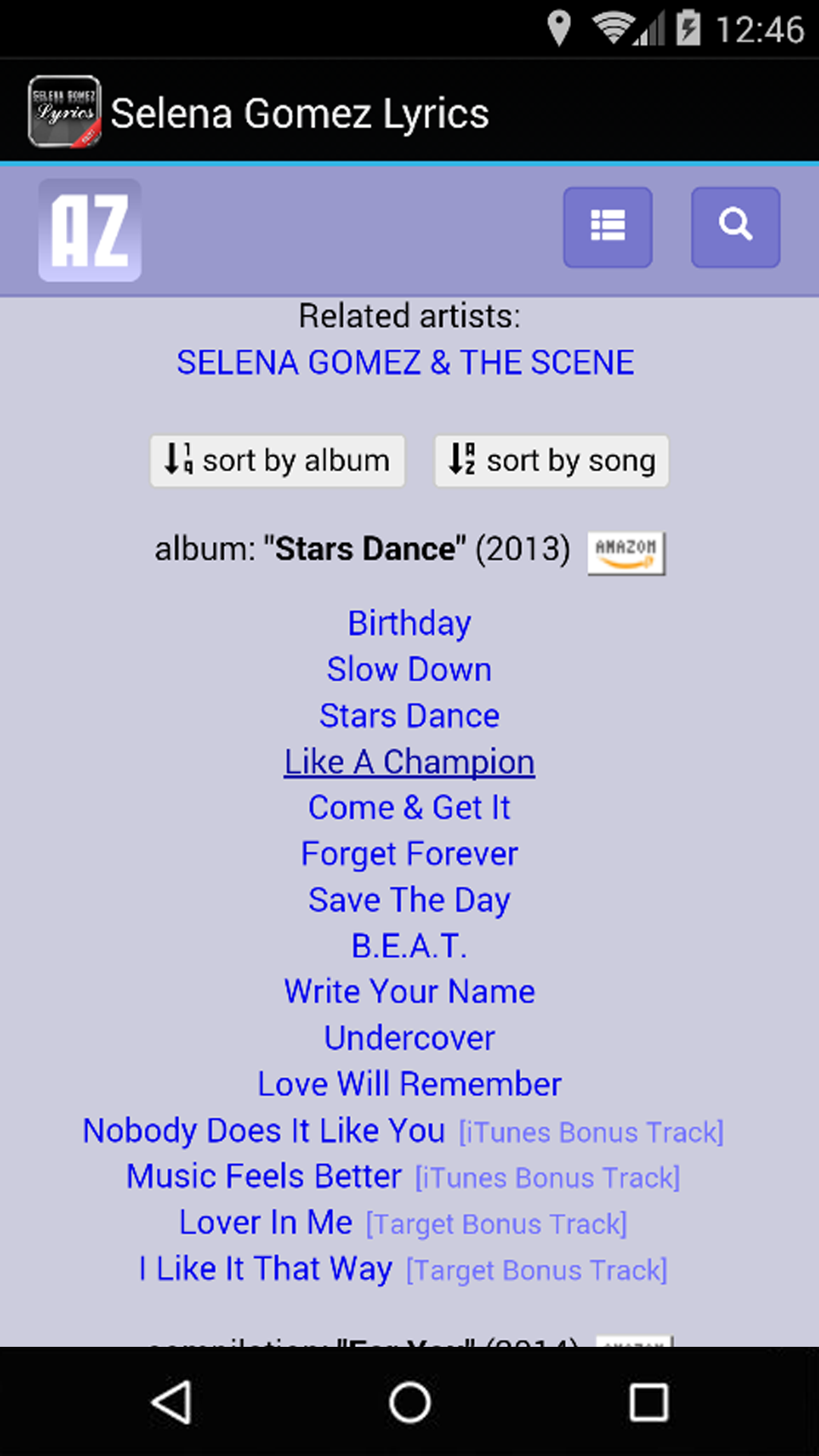Open Write Your Name lyrics
The image size is (819, 1456).
[x=409, y=992]
